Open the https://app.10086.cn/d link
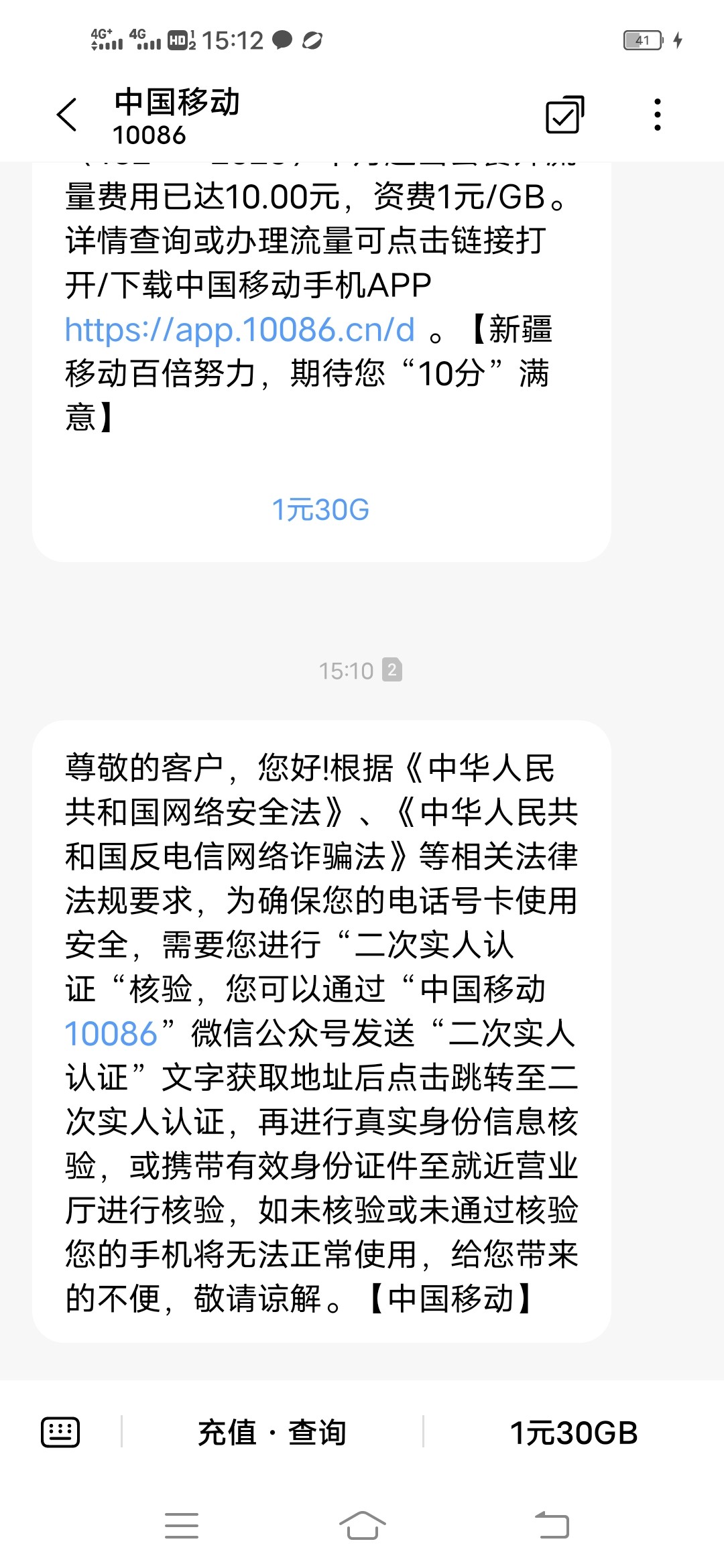 (x=239, y=330)
